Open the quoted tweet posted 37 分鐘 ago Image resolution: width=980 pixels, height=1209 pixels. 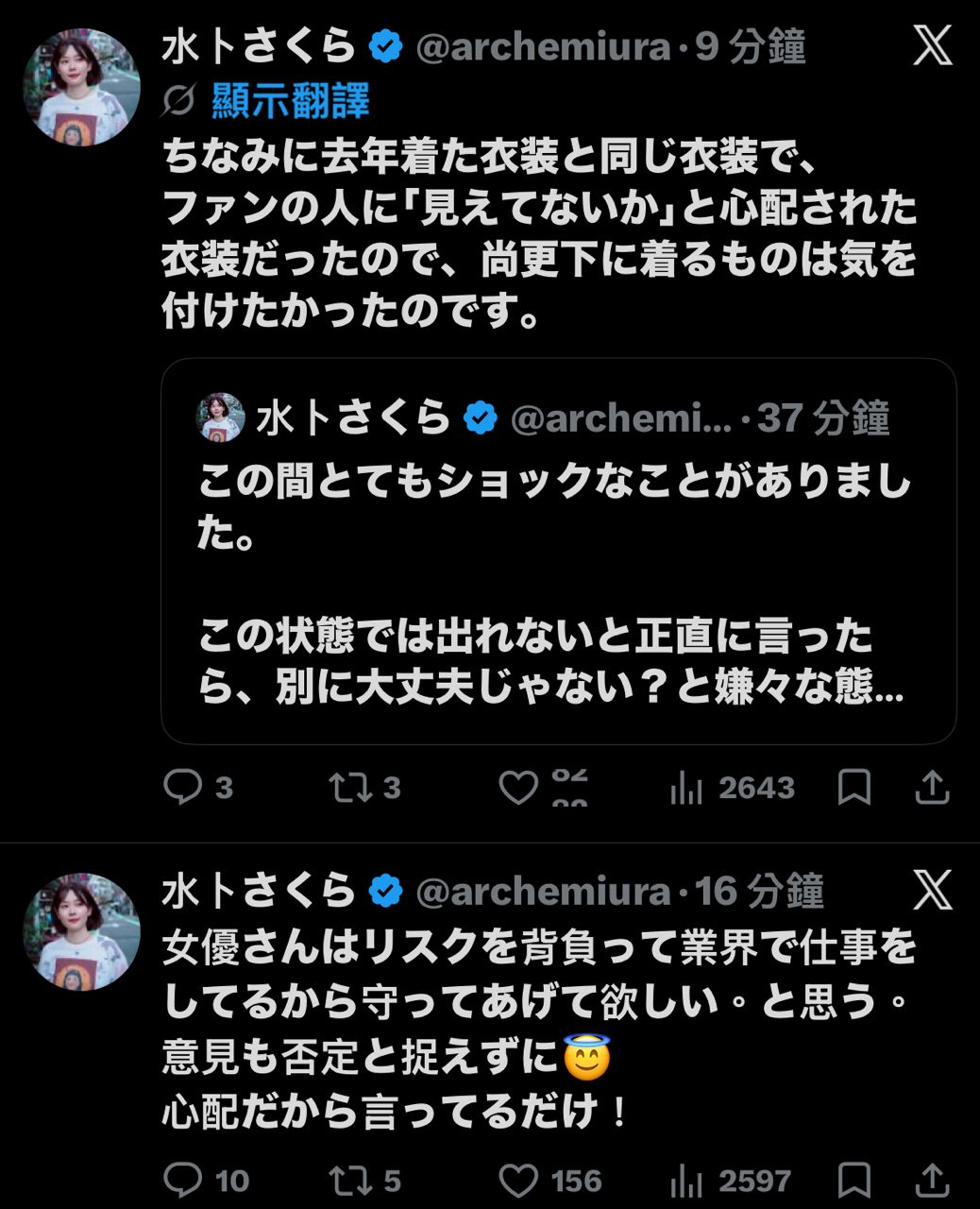pos(558,551)
